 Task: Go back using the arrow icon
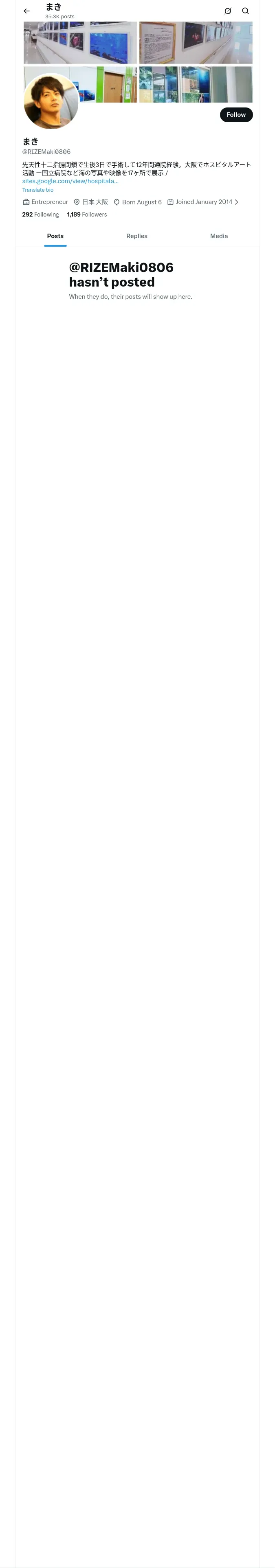(x=27, y=11)
